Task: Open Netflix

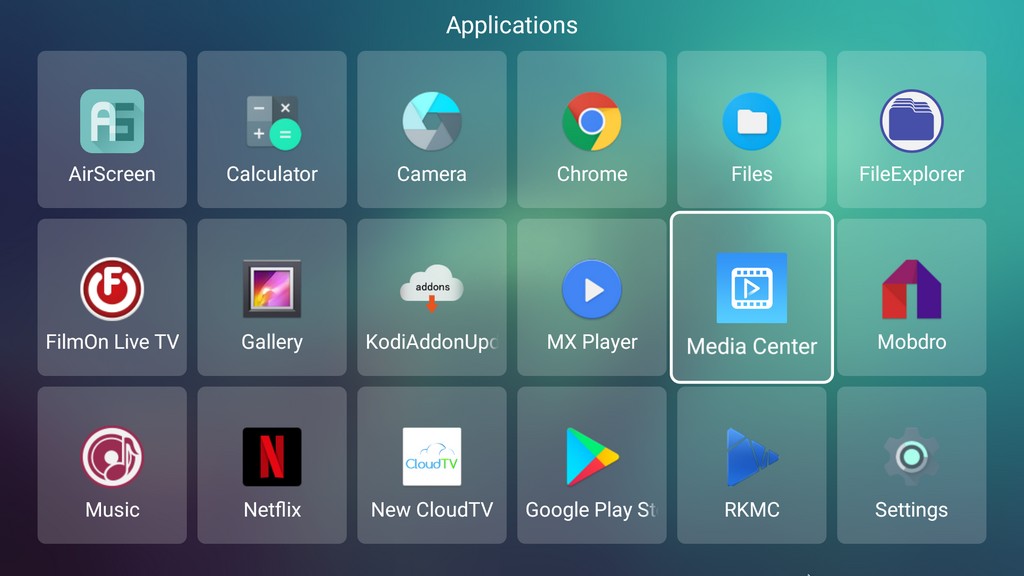Action: point(272,466)
